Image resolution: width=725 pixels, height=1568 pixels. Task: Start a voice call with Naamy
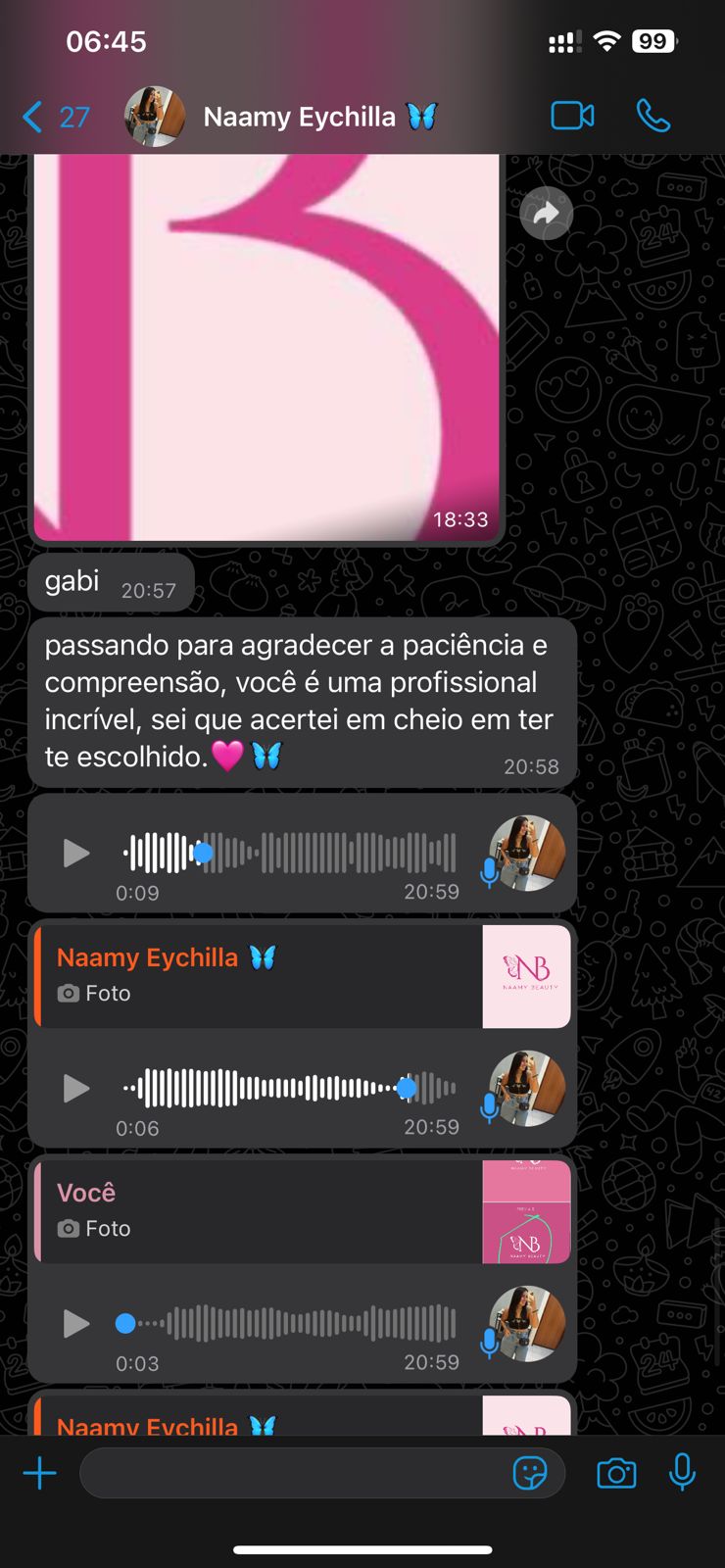[x=652, y=117]
